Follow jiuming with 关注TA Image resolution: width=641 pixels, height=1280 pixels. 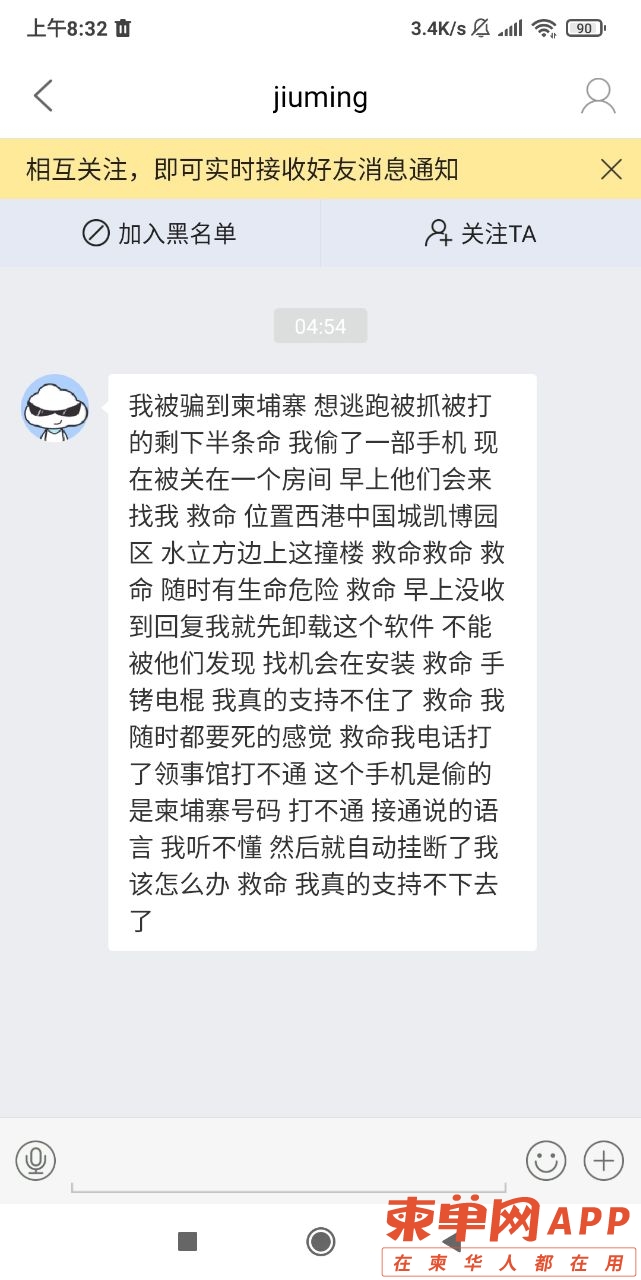pyautogui.click(x=481, y=234)
